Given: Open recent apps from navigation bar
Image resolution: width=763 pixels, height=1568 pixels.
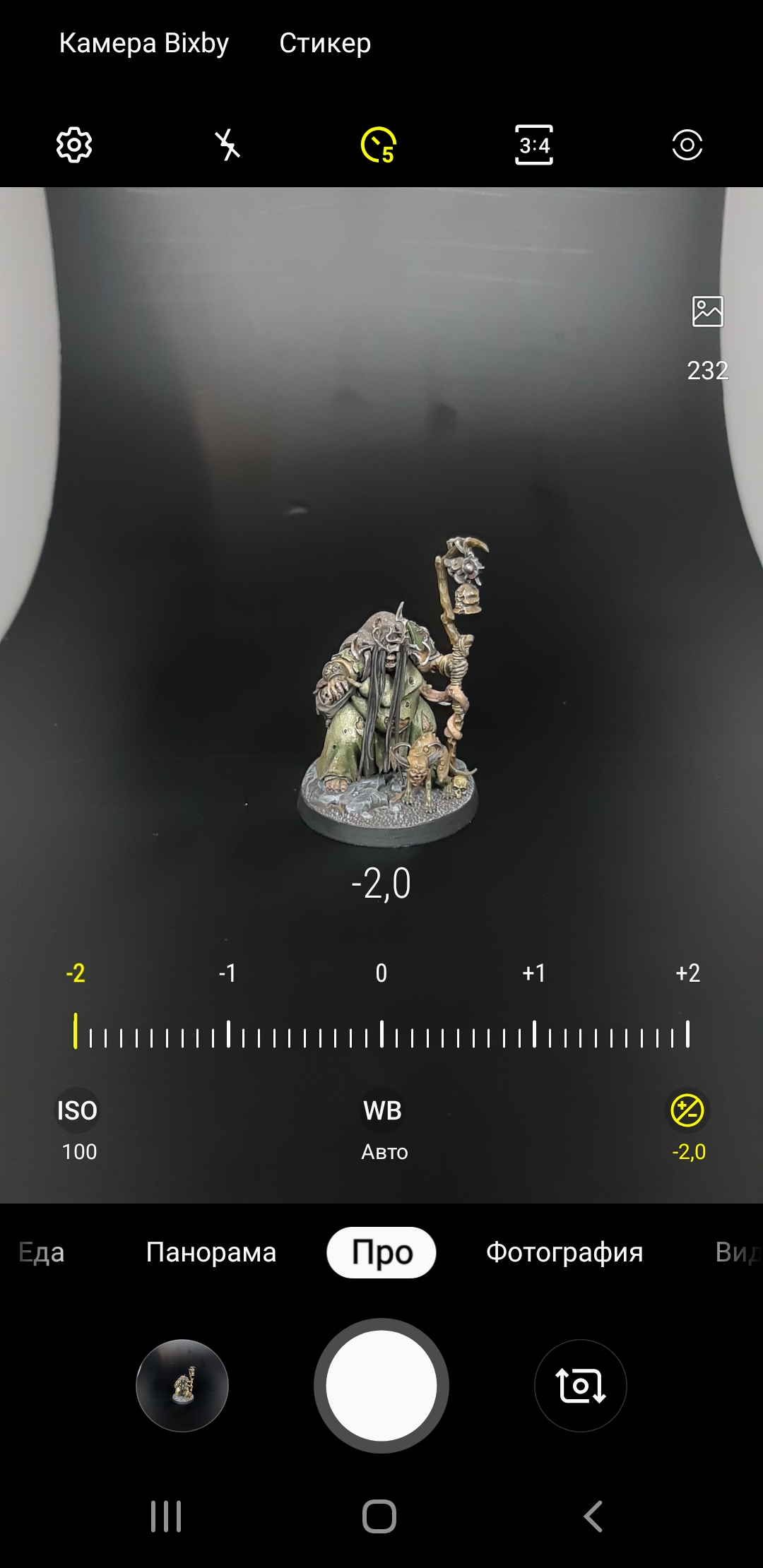Looking at the screenshot, I should point(166,1516).
